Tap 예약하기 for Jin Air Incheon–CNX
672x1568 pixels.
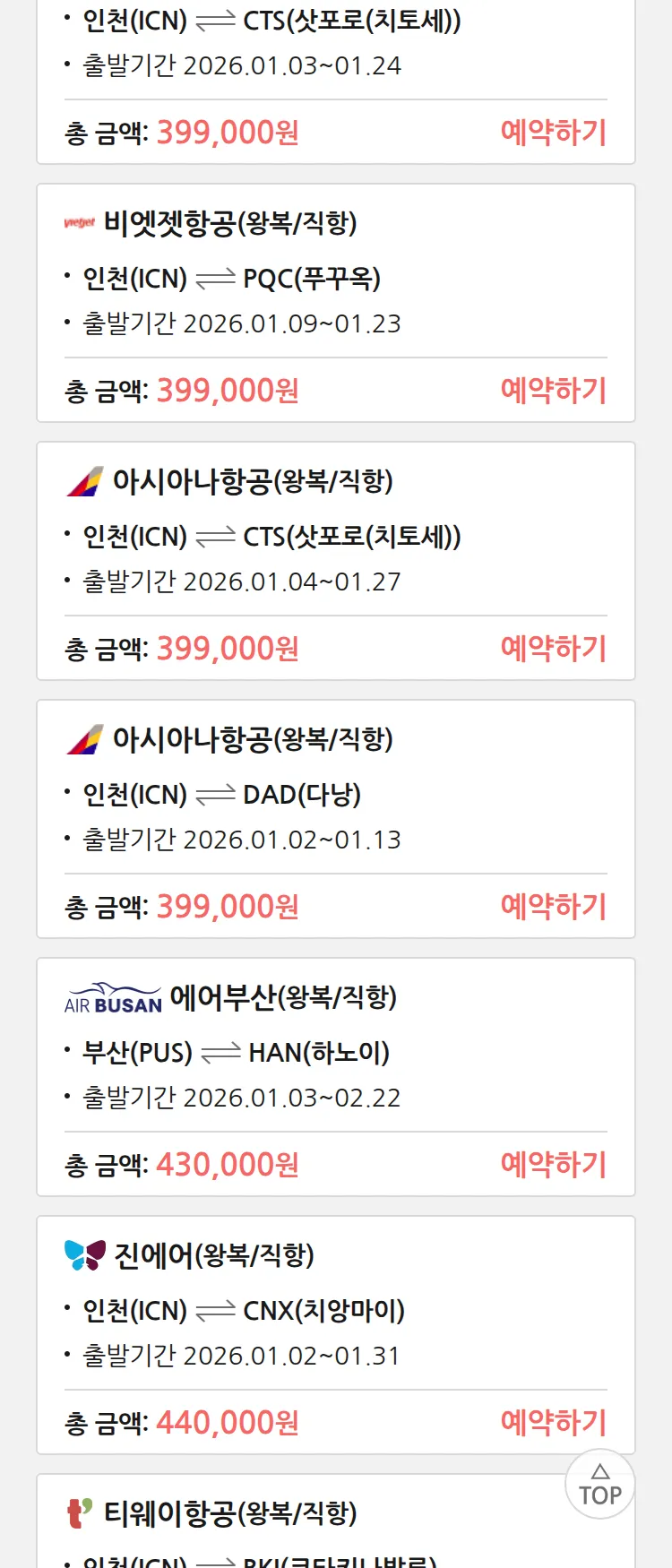tap(553, 1423)
